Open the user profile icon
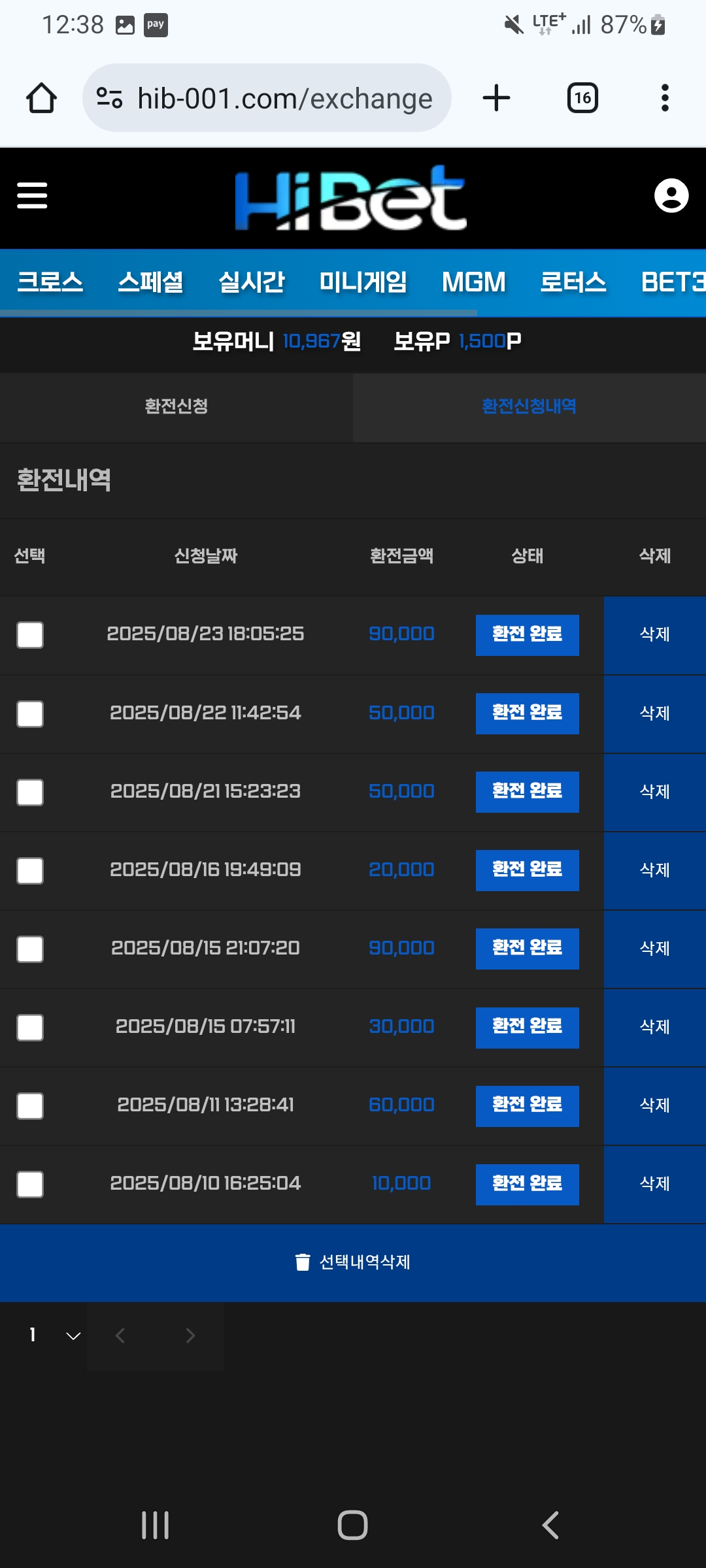706x1568 pixels. tap(671, 195)
